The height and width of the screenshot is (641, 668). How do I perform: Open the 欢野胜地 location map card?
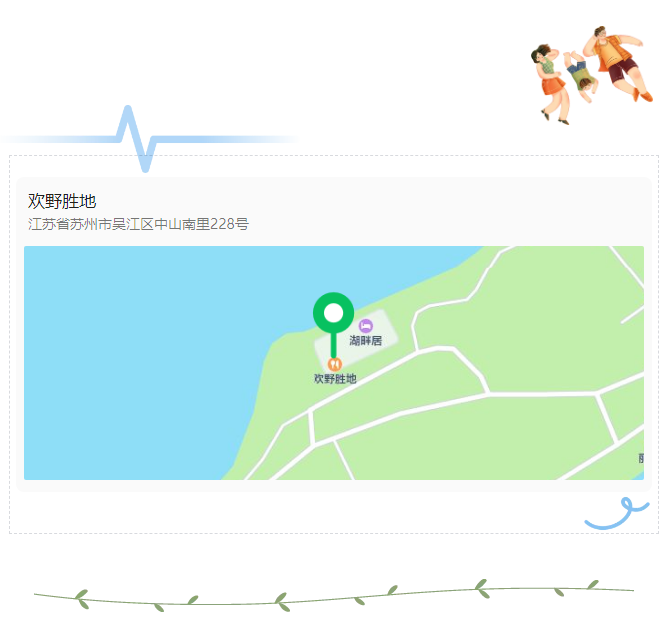coord(333,362)
